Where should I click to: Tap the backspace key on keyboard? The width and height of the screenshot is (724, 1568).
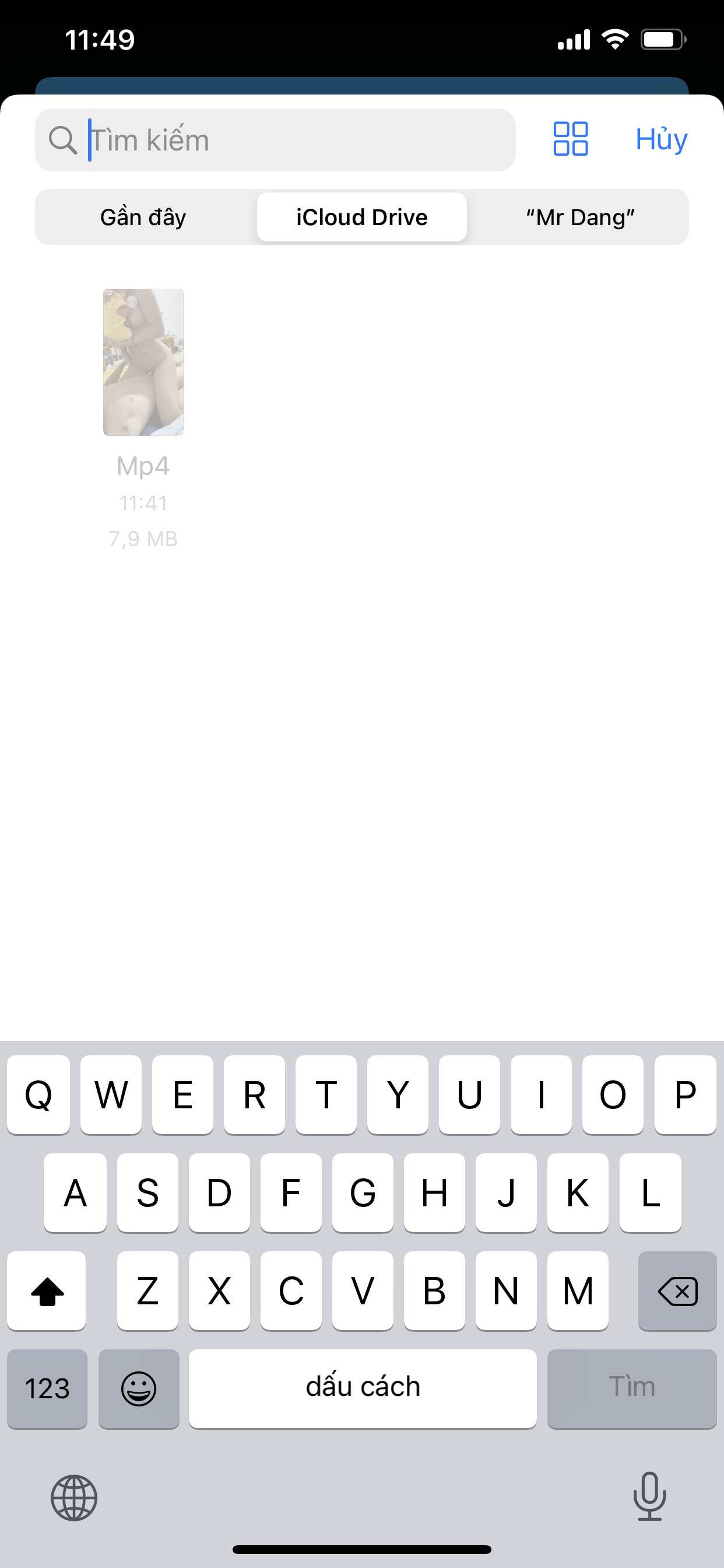677,1291
